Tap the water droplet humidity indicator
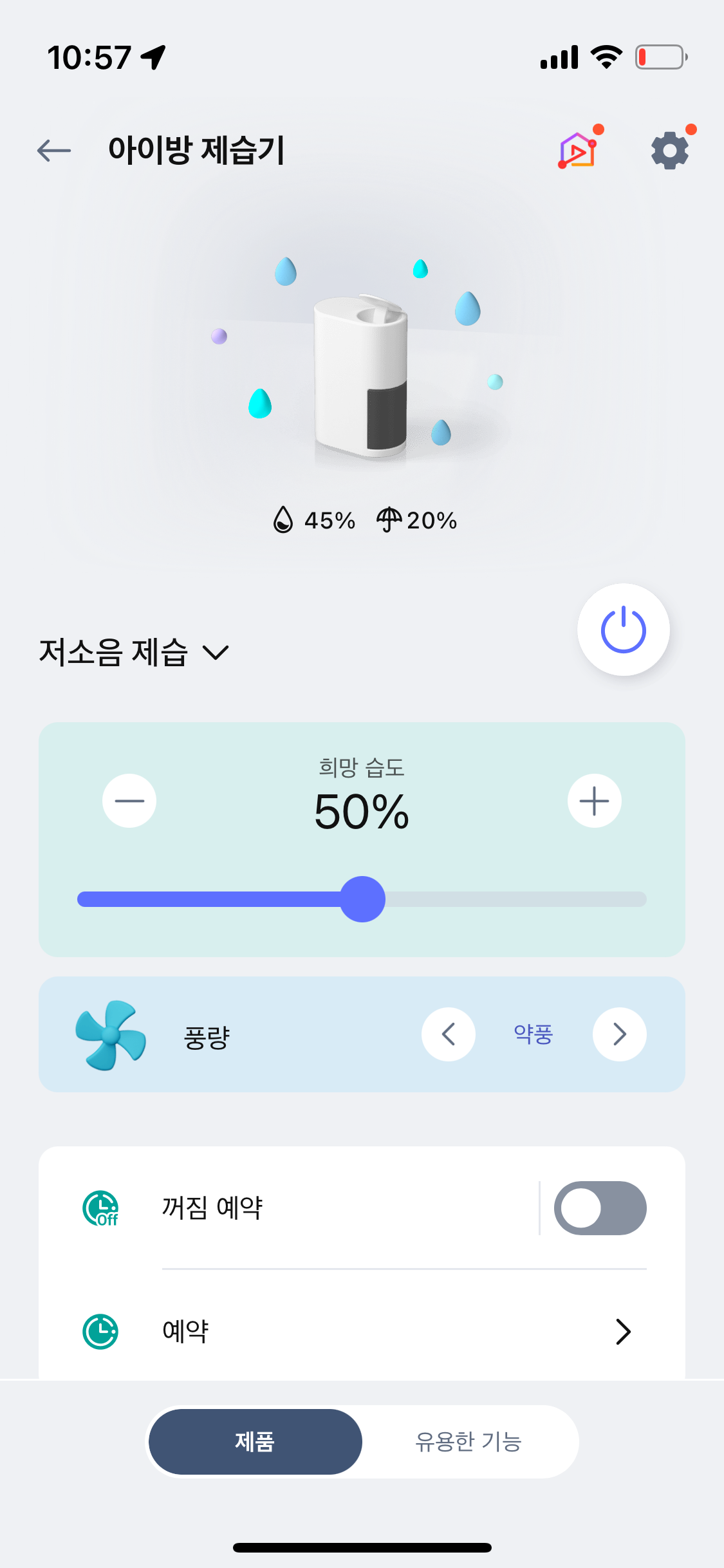The image size is (724, 1568). coord(283,520)
